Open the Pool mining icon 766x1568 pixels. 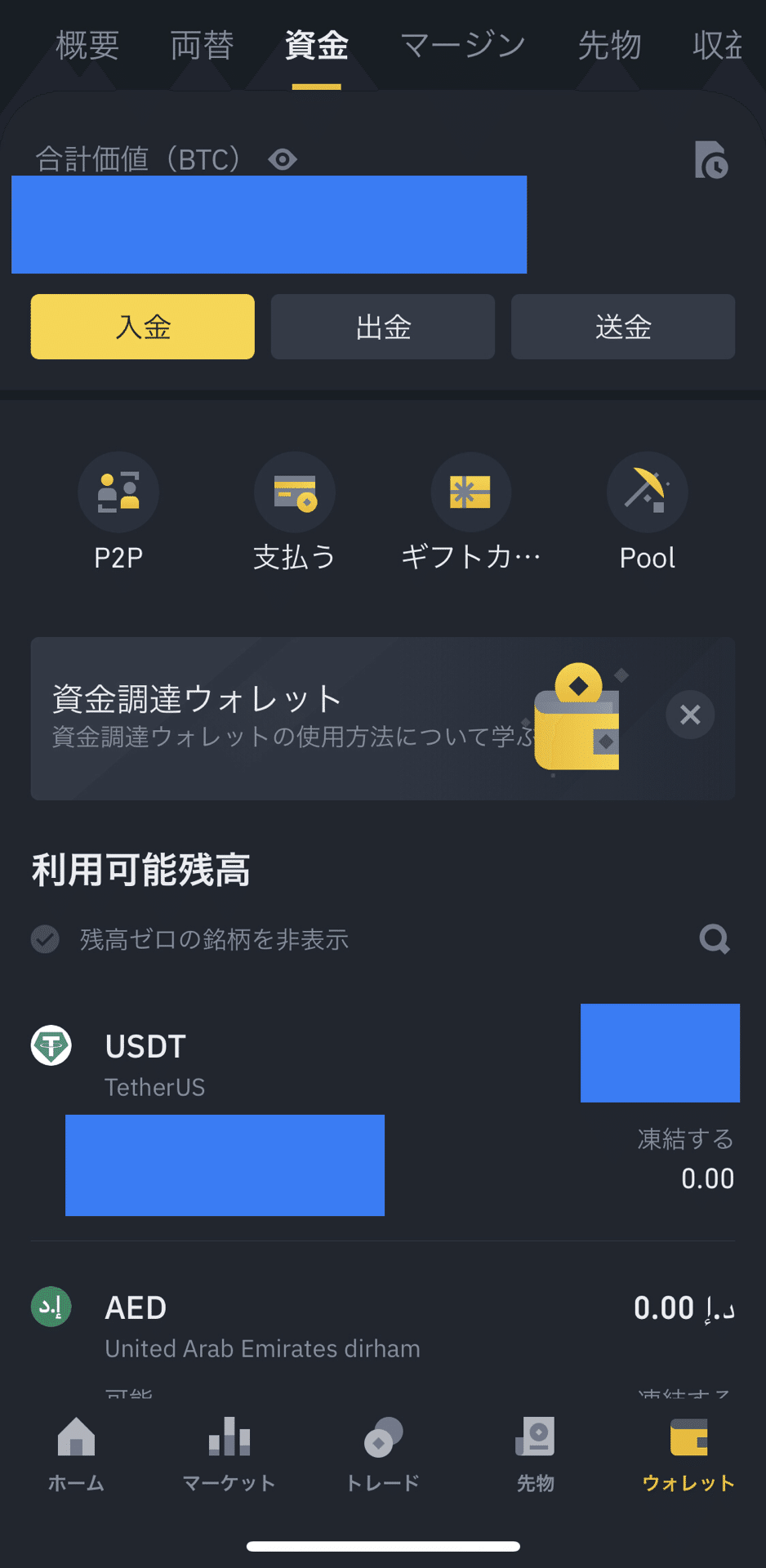pyautogui.click(x=647, y=492)
